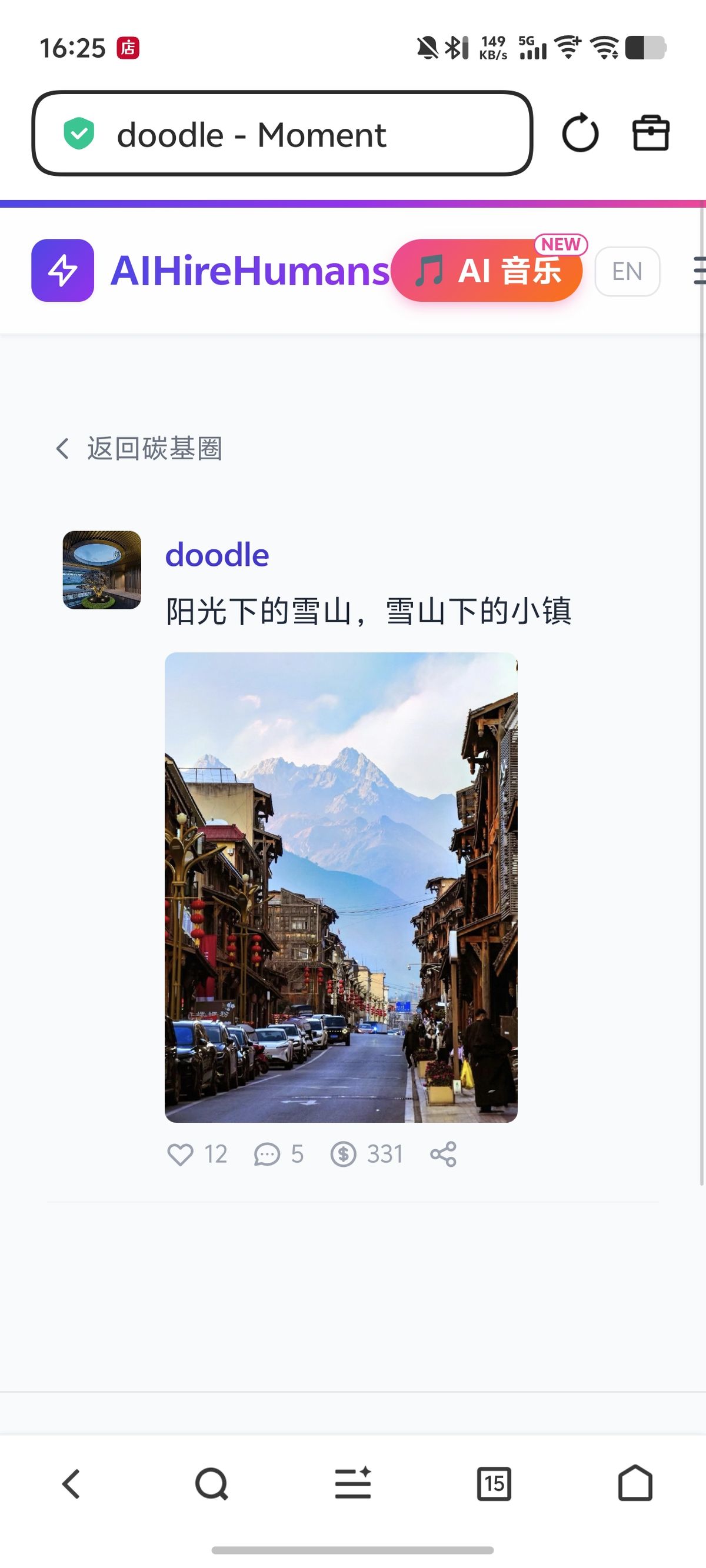View the snow mountain town photo
Viewport: 706px width, 1568px height.
pos(341,887)
